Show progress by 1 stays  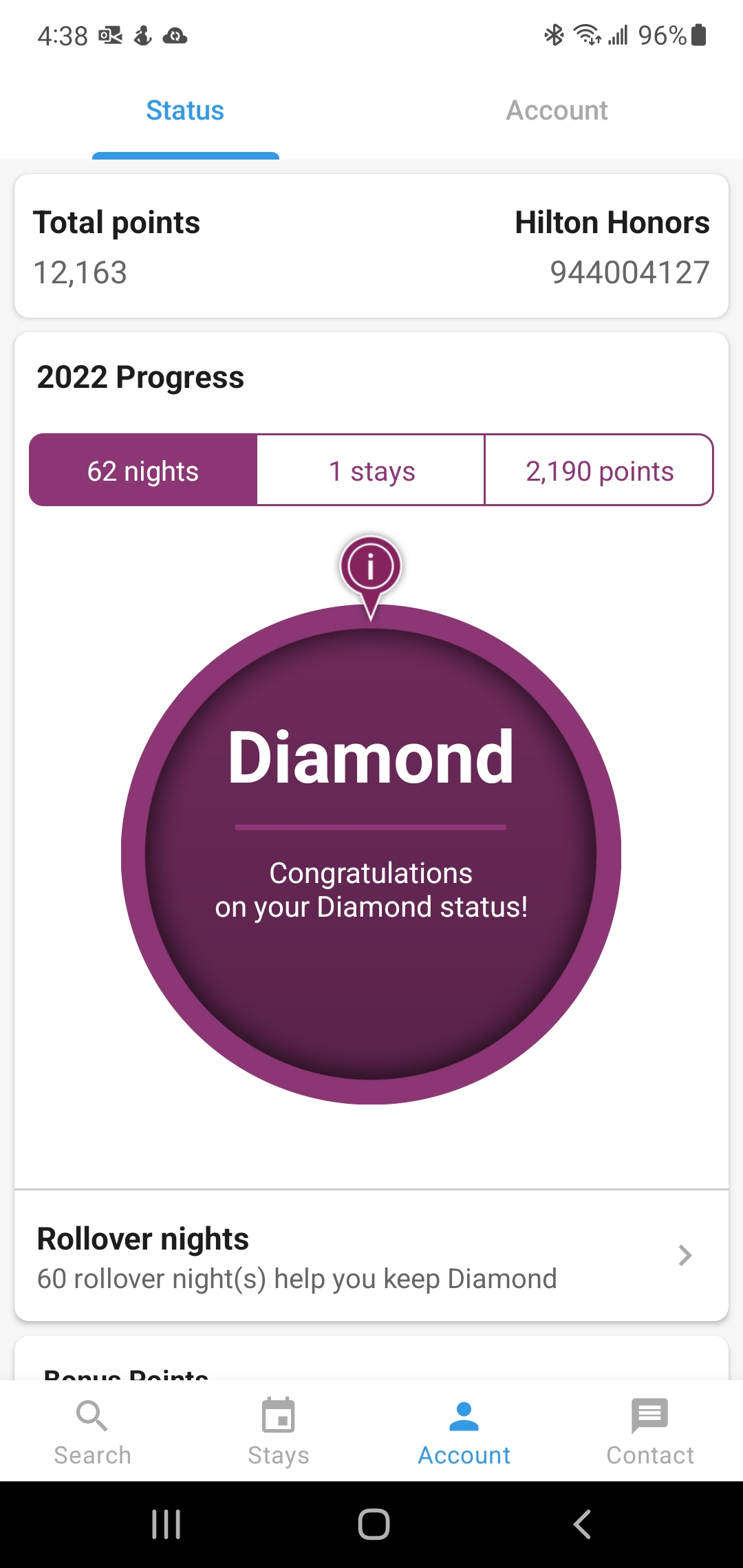tap(371, 471)
